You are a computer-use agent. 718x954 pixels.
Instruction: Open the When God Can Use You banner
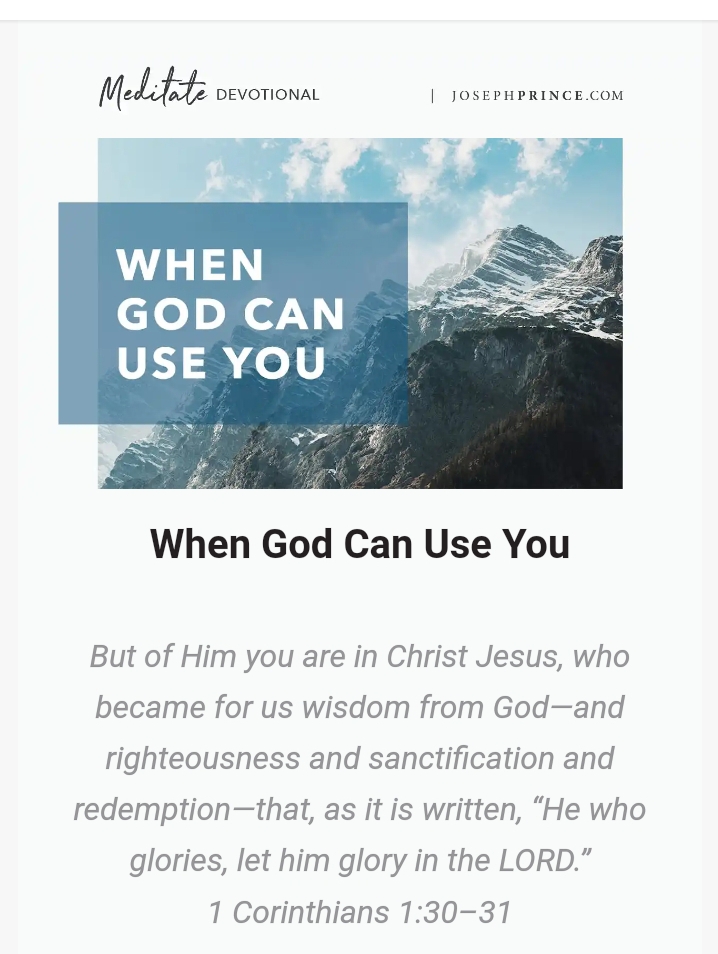(360, 313)
